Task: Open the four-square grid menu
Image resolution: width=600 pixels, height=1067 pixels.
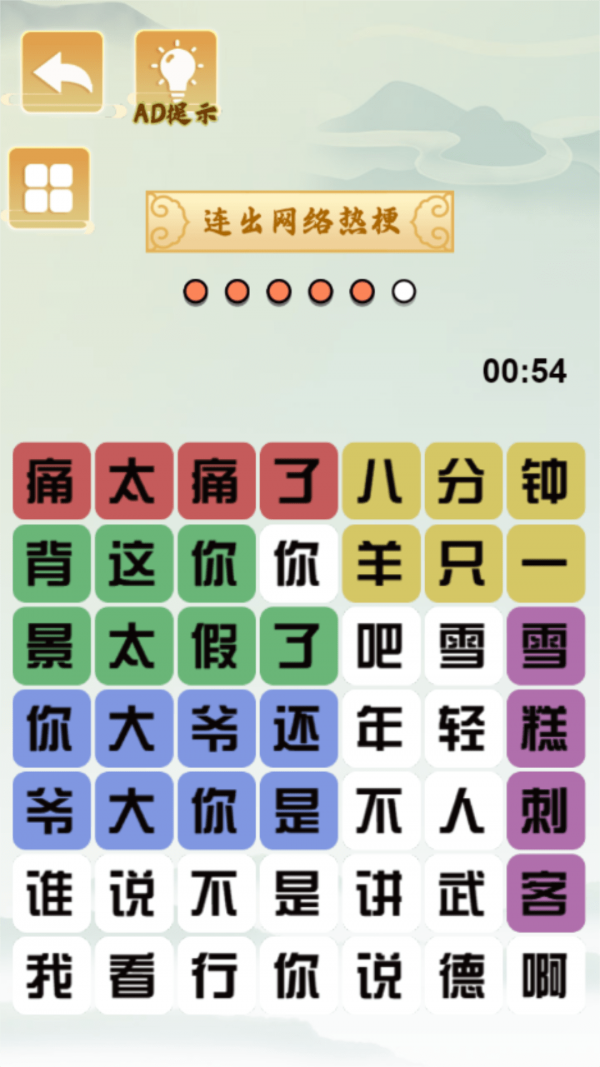Action: (x=49, y=188)
